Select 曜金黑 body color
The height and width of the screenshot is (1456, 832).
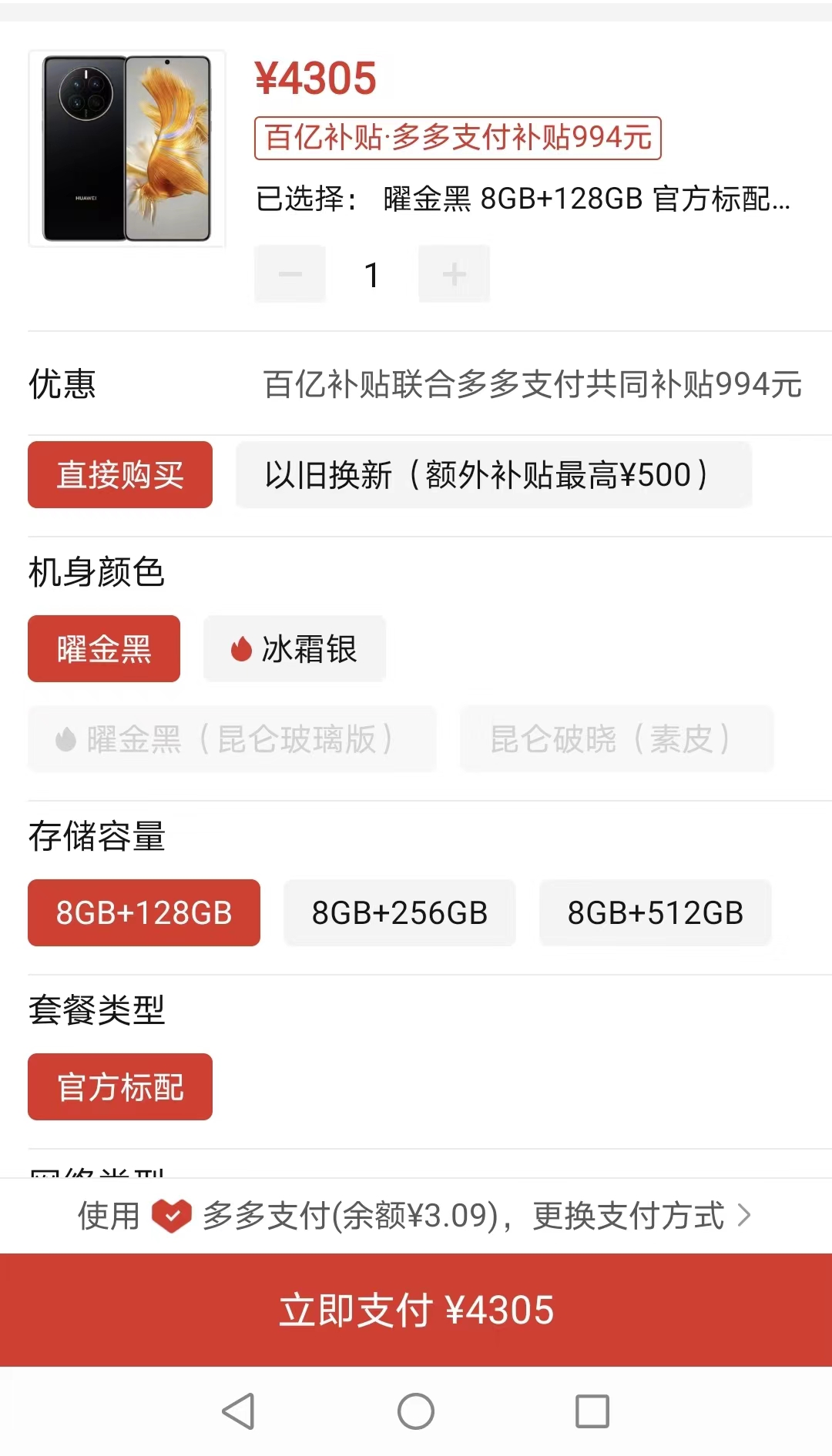104,649
